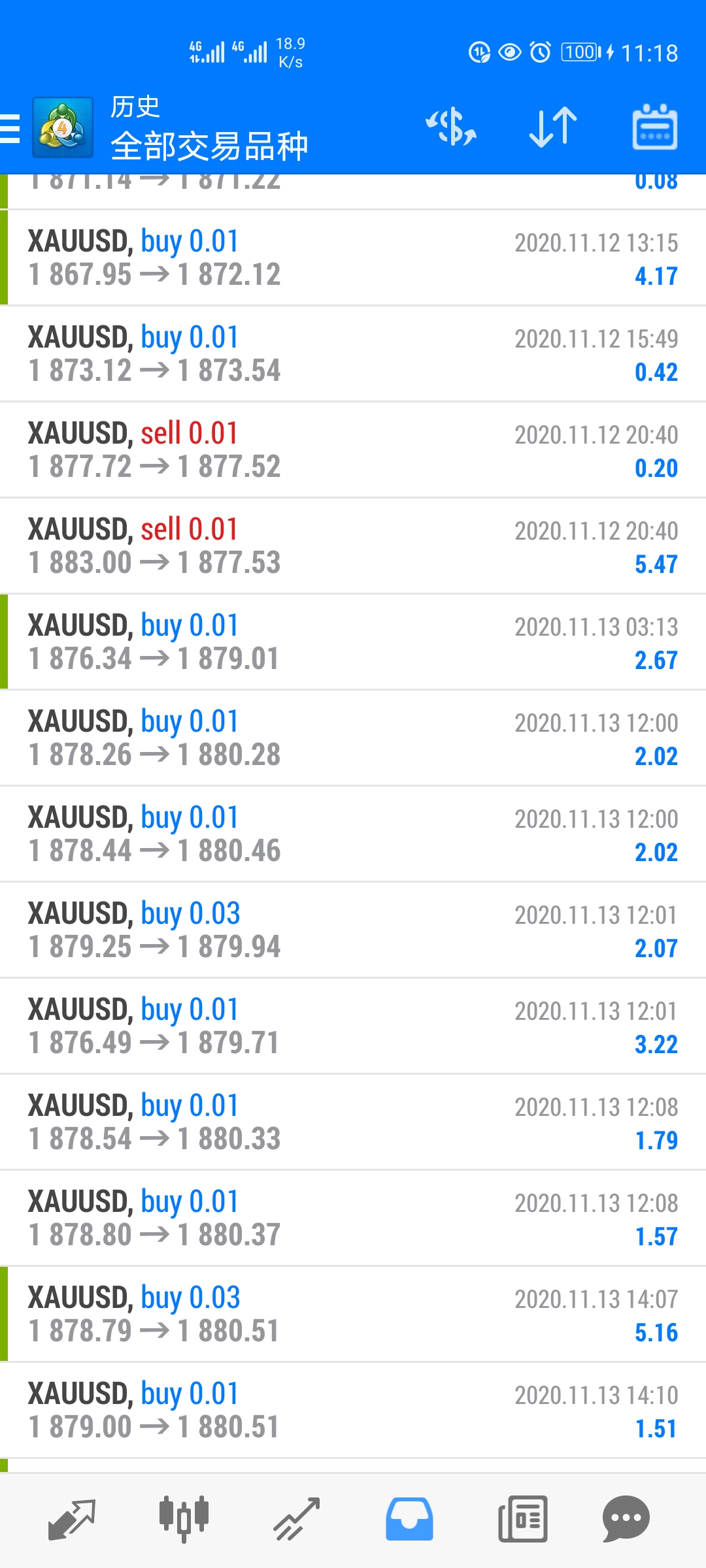This screenshot has width=706, height=1568.
Task: Tap the sort arrows icon
Action: point(553,127)
